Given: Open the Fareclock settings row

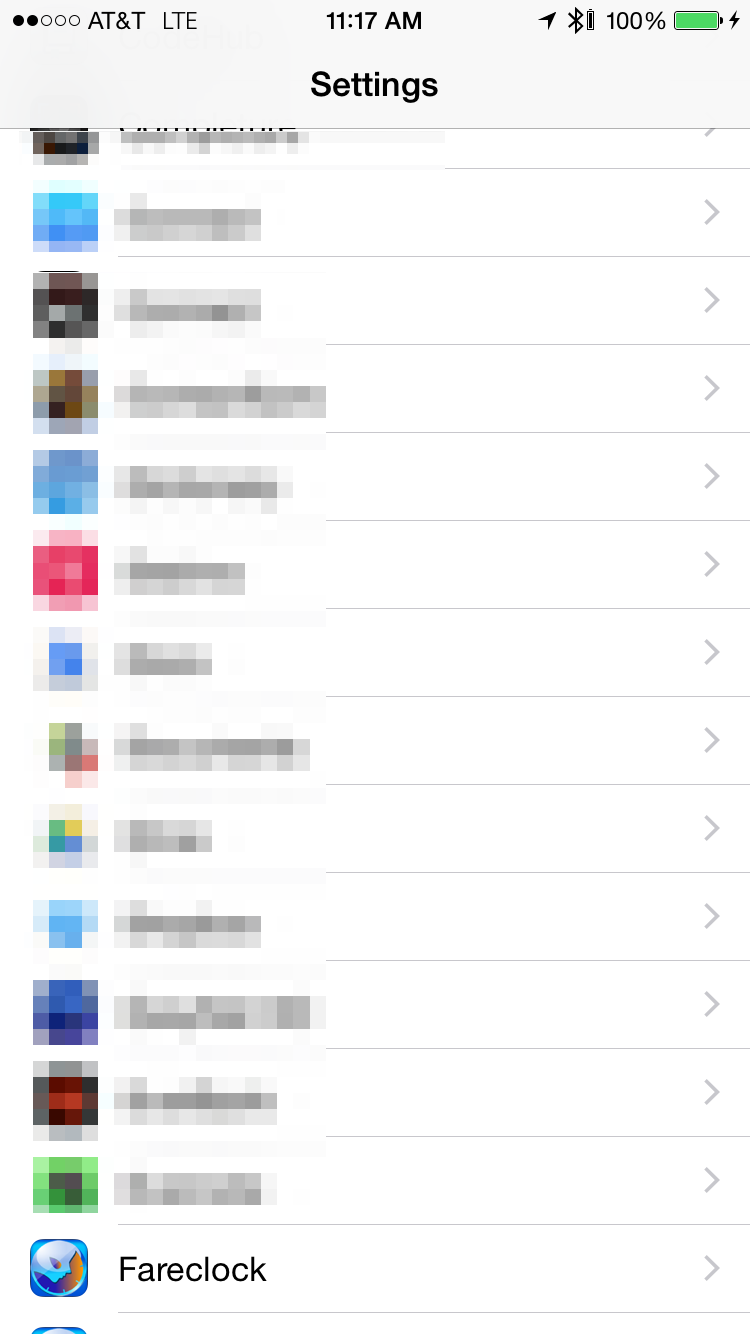Looking at the screenshot, I should tap(375, 1269).
